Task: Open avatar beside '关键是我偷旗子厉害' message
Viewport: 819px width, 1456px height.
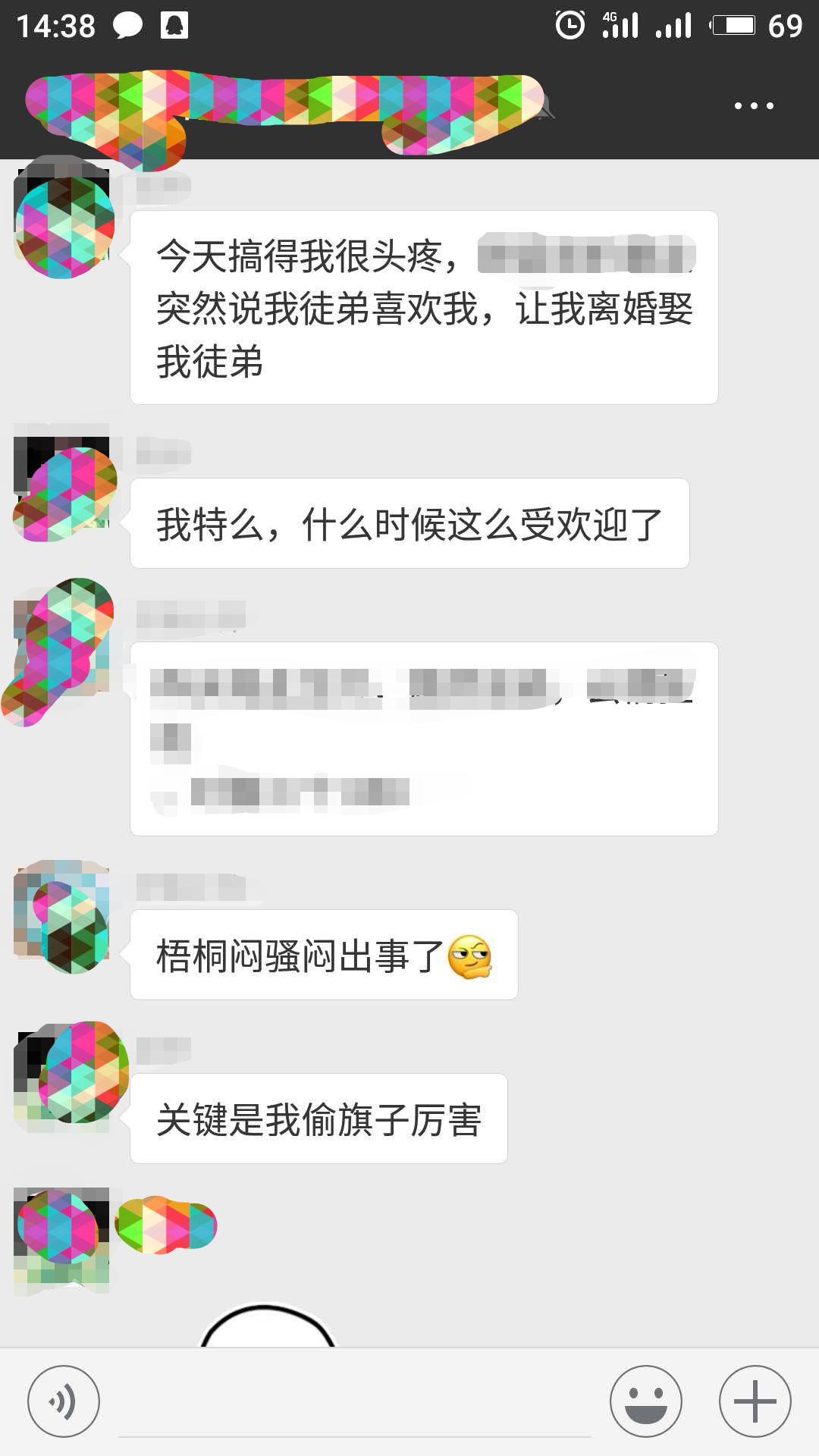Action: coord(62,1075)
